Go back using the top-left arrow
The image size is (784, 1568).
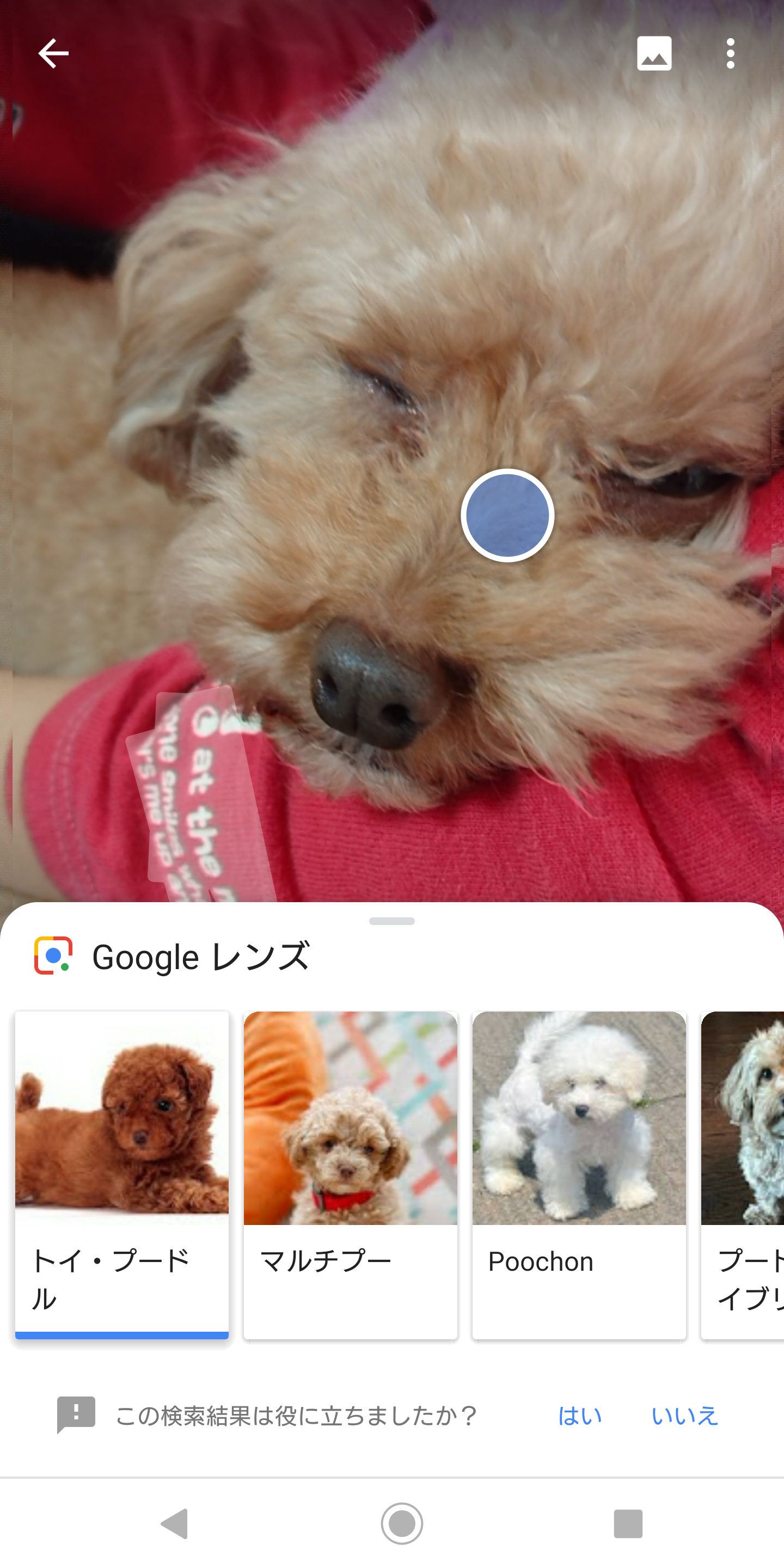pos(53,53)
